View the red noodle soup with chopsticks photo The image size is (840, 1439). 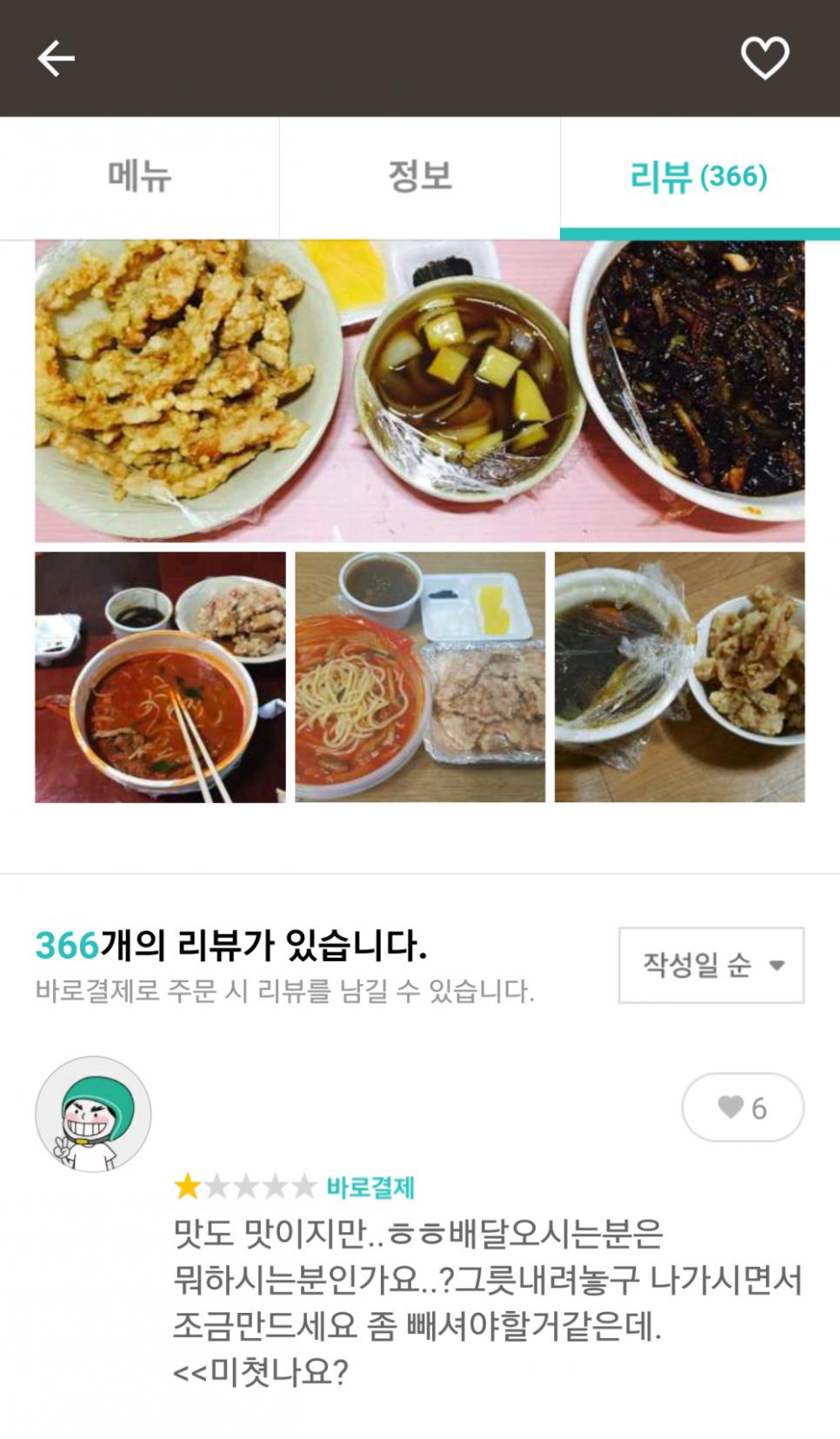[160, 677]
